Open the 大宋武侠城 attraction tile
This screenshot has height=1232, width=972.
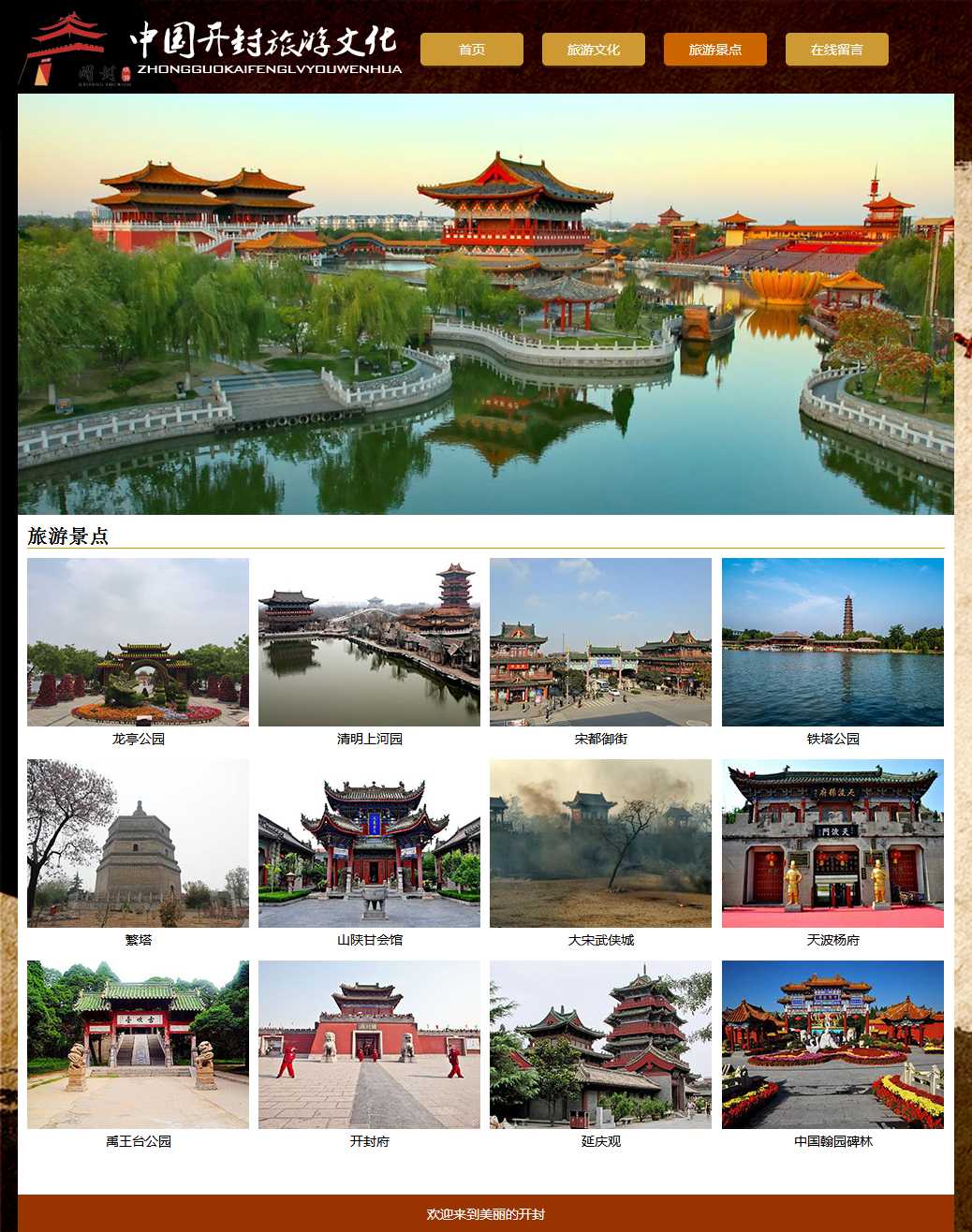pos(600,843)
